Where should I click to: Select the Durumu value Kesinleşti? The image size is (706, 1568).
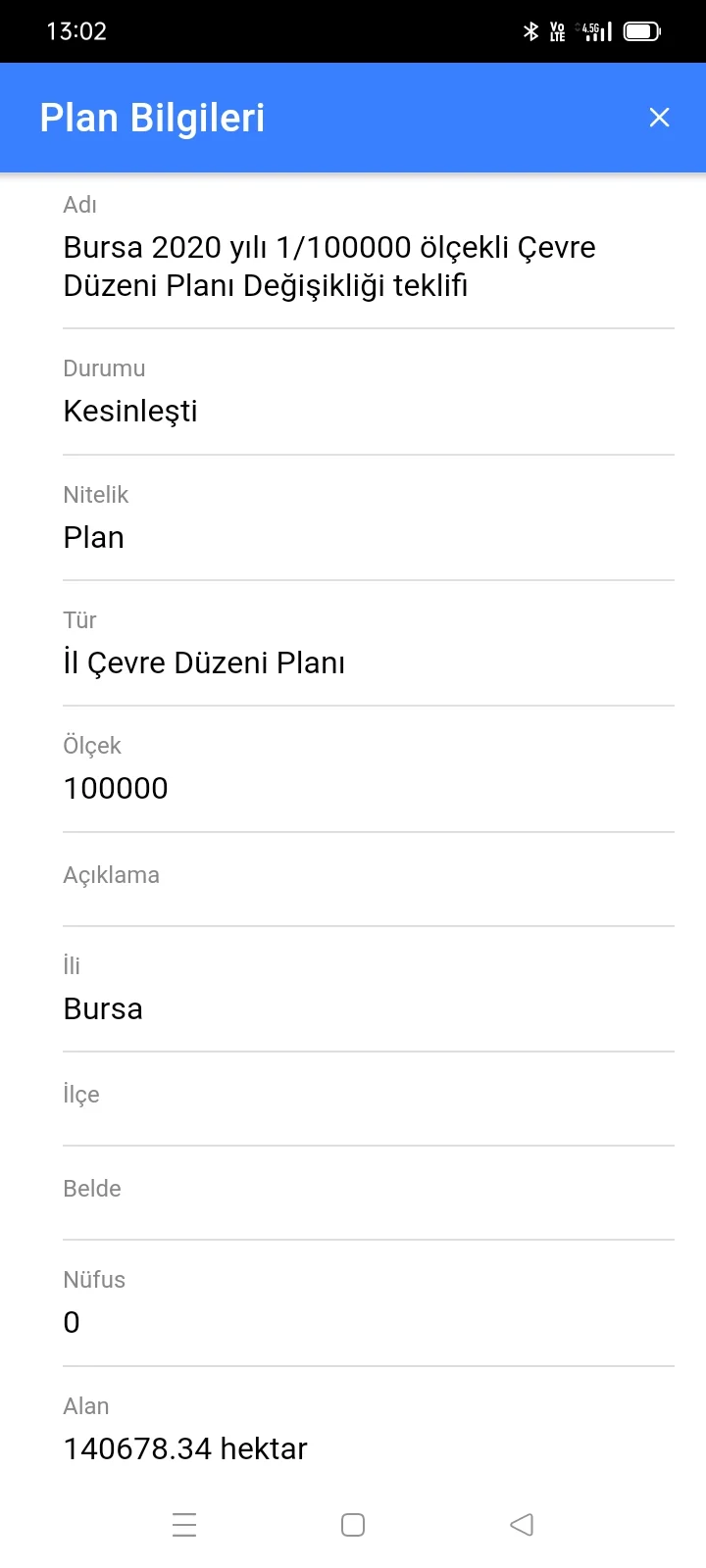[130, 411]
